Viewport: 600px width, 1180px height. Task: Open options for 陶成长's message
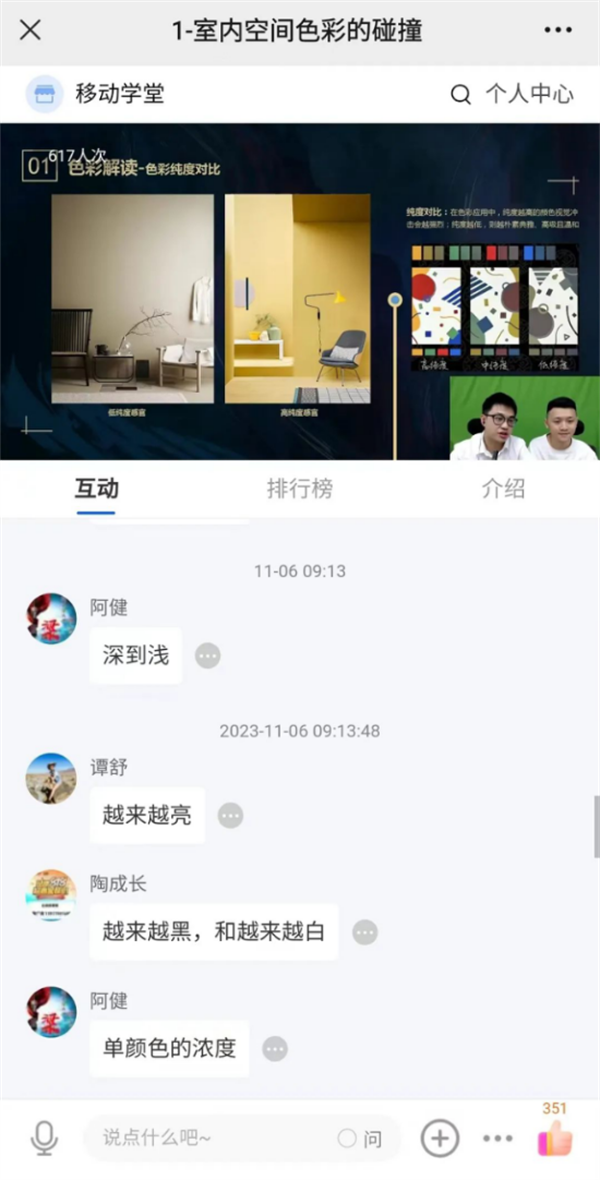(x=365, y=932)
